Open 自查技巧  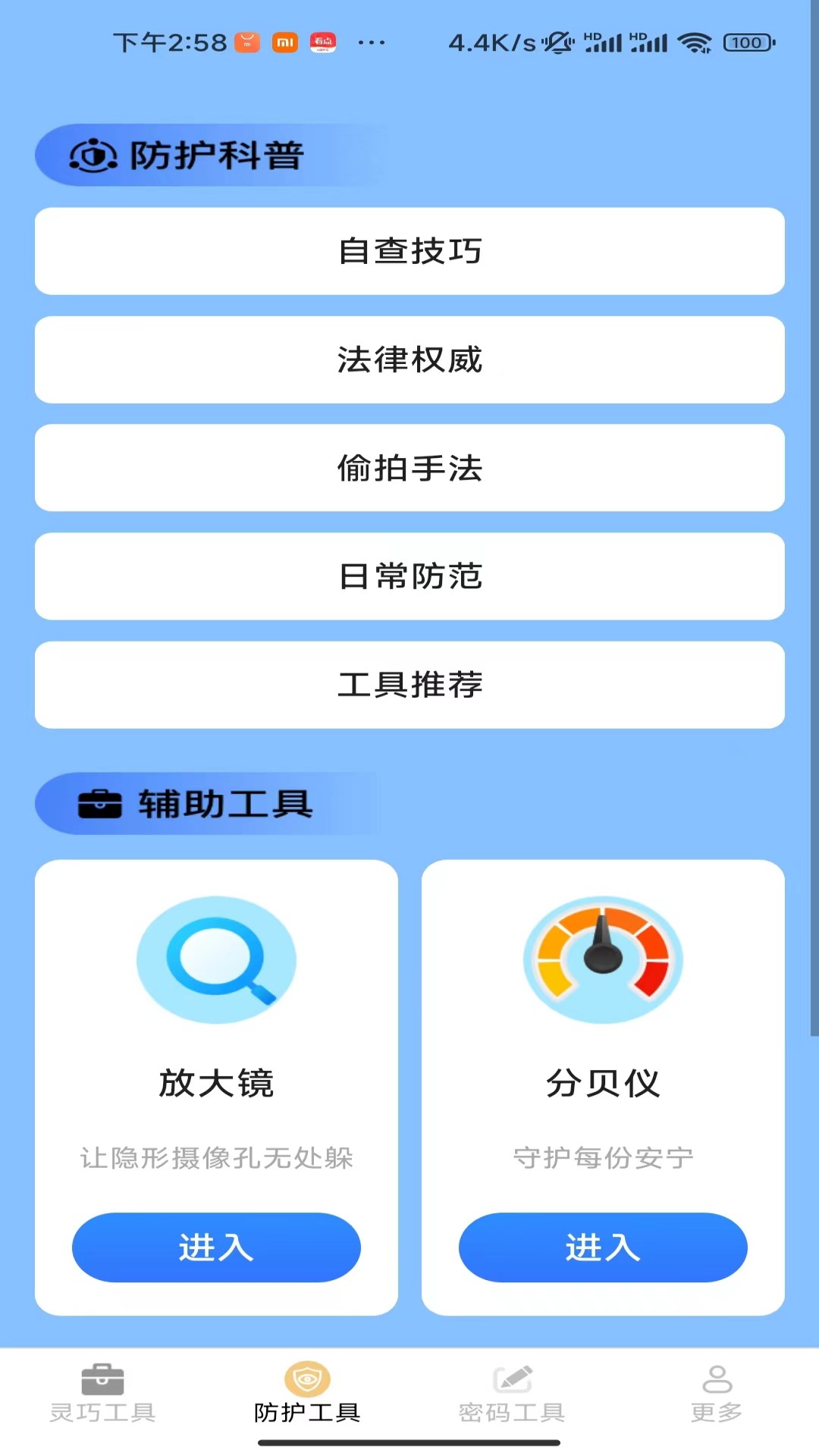(x=409, y=251)
